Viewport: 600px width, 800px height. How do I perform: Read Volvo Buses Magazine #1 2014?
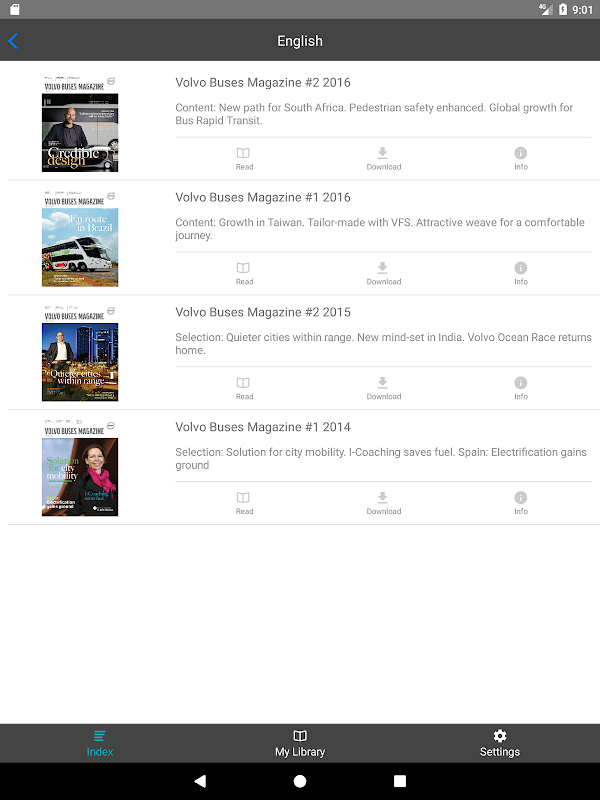coord(244,503)
